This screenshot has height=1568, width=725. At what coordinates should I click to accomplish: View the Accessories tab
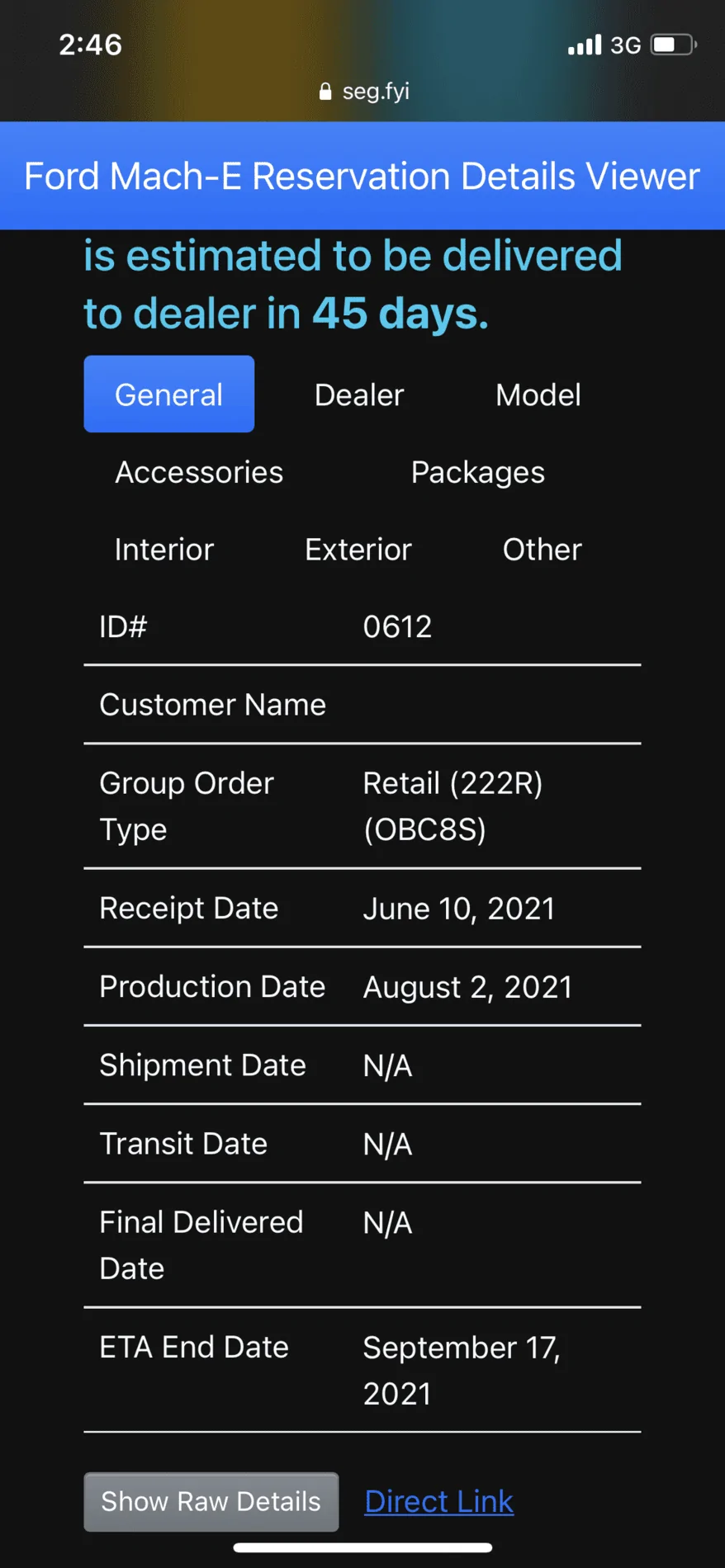(199, 472)
